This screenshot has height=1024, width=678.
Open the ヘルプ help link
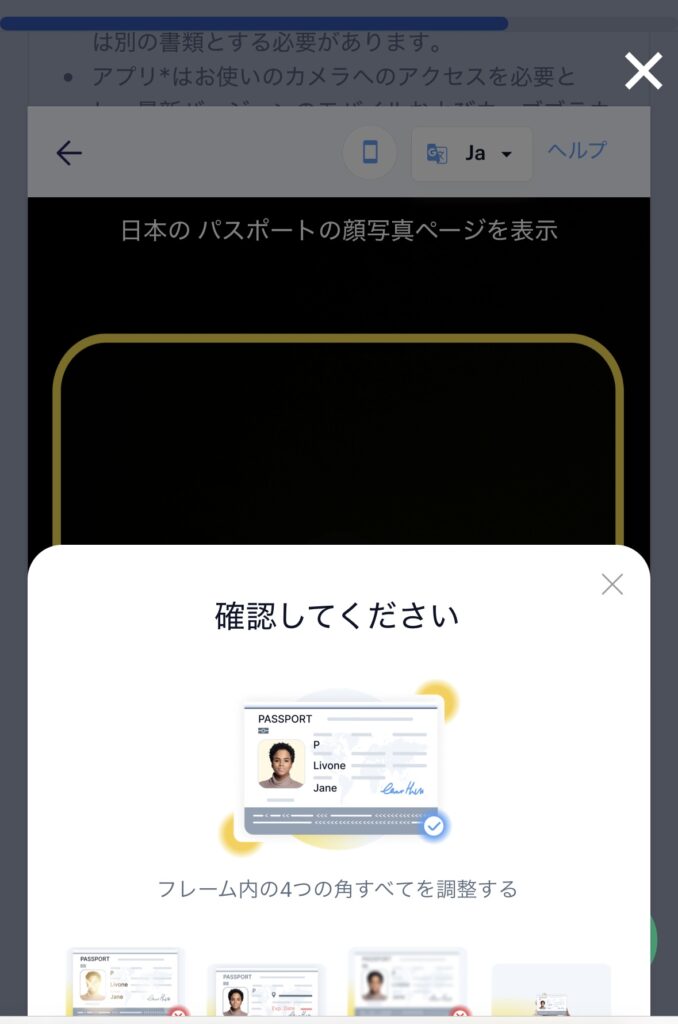click(577, 150)
